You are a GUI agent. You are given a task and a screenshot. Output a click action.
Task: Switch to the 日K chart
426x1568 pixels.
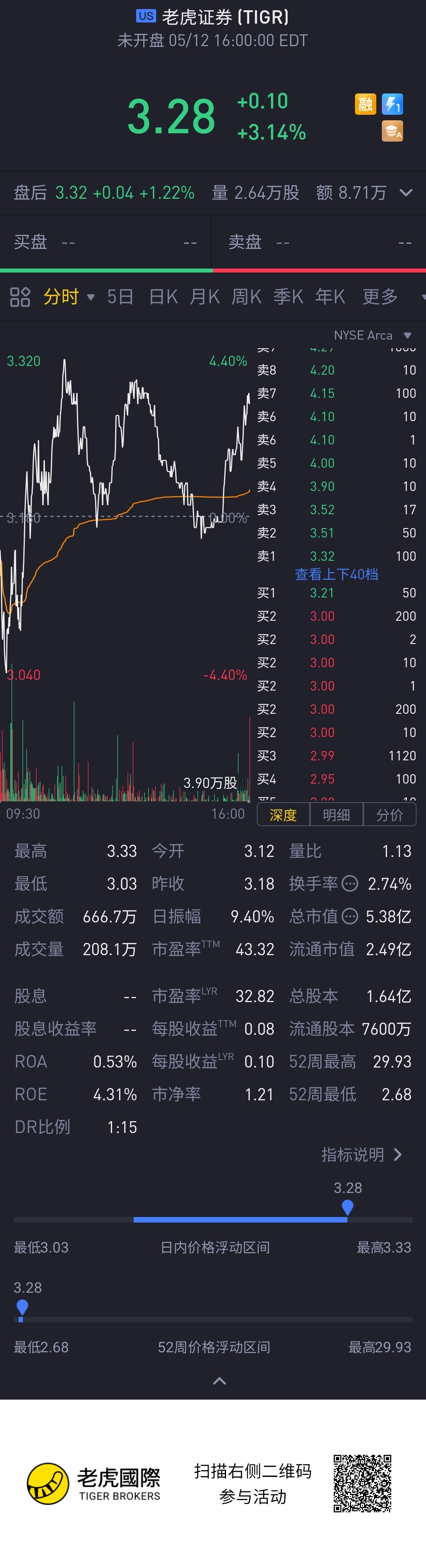point(163,297)
